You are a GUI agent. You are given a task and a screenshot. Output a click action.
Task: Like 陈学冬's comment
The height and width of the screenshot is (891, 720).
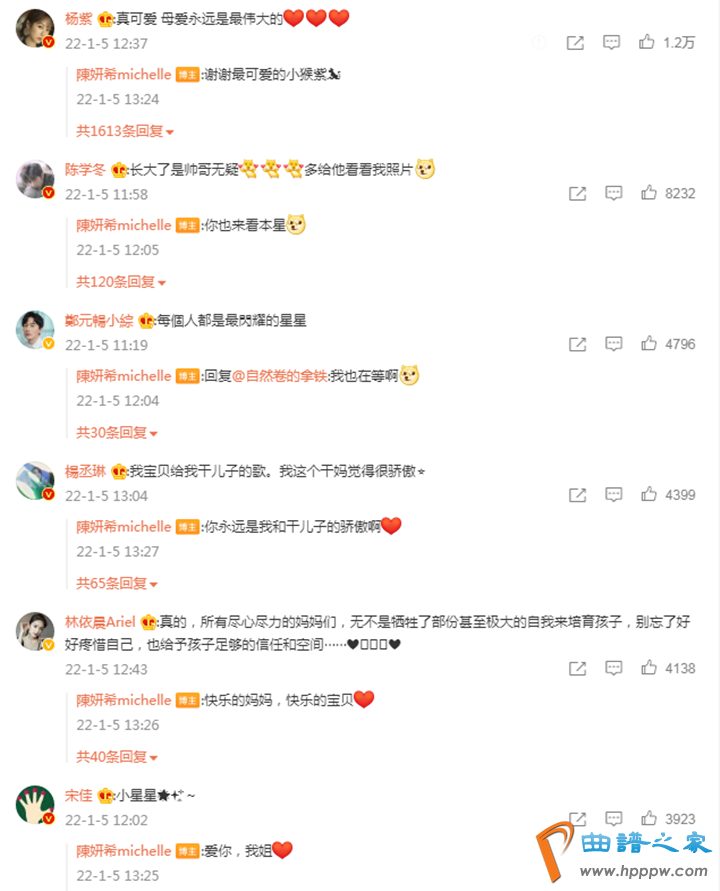[648, 193]
